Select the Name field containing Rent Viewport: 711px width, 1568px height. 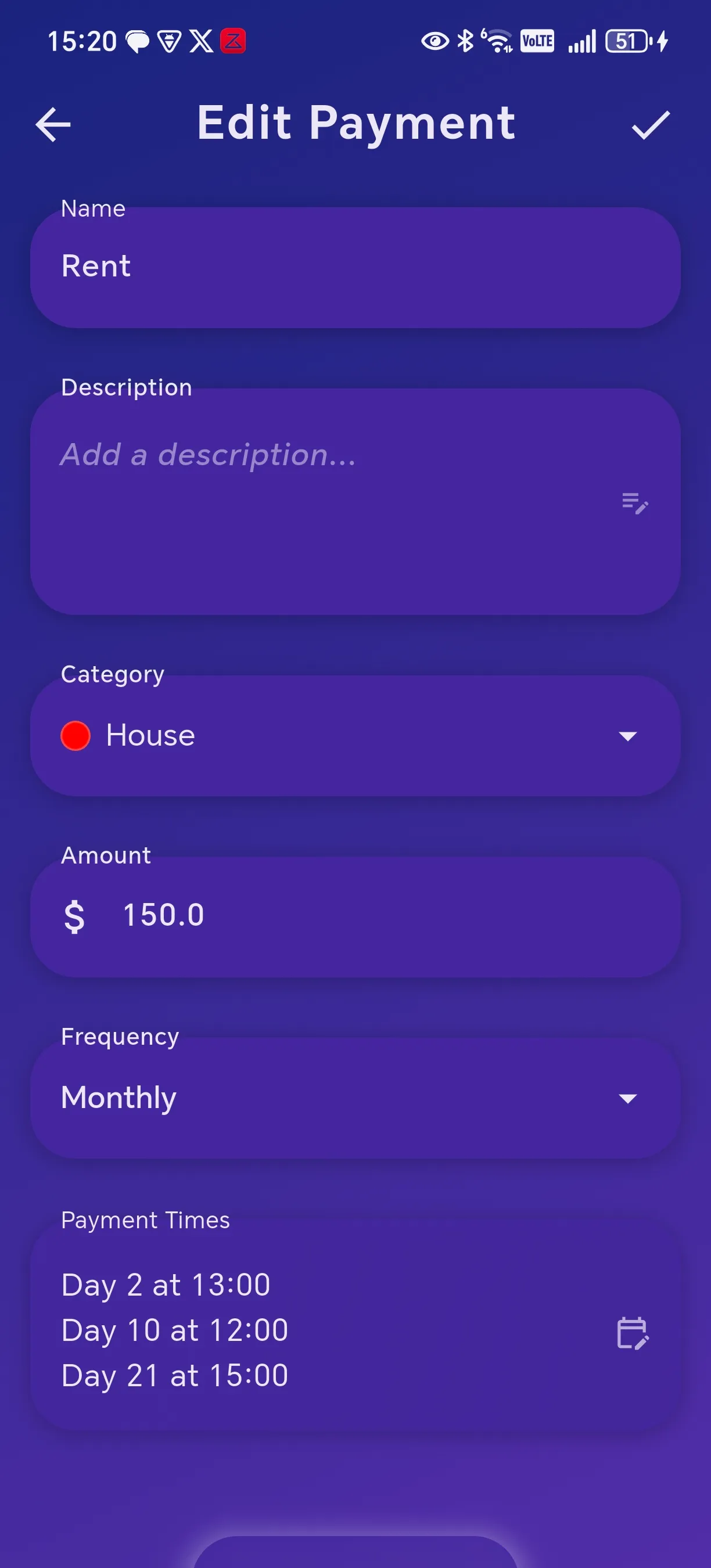(x=355, y=266)
